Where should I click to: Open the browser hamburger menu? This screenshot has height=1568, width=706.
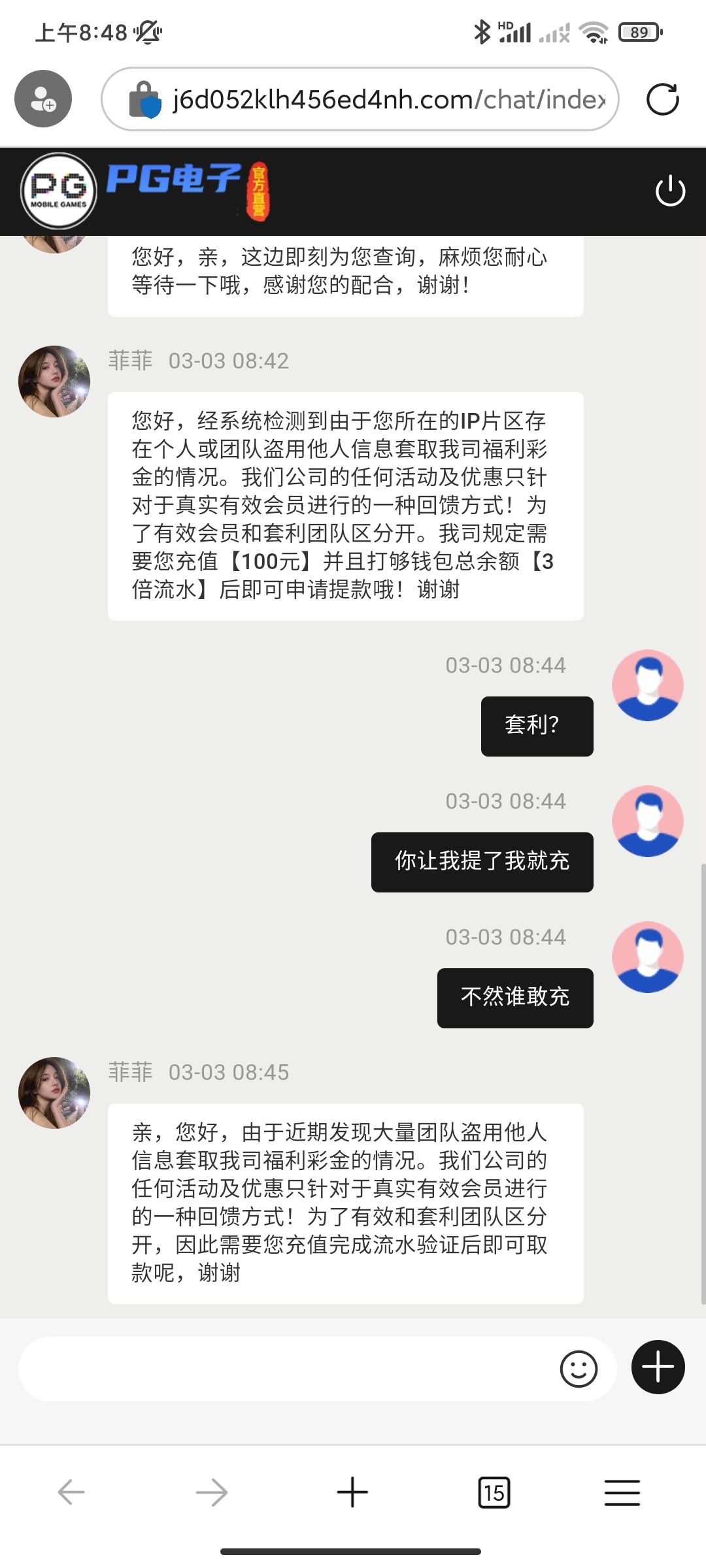(622, 1492)
